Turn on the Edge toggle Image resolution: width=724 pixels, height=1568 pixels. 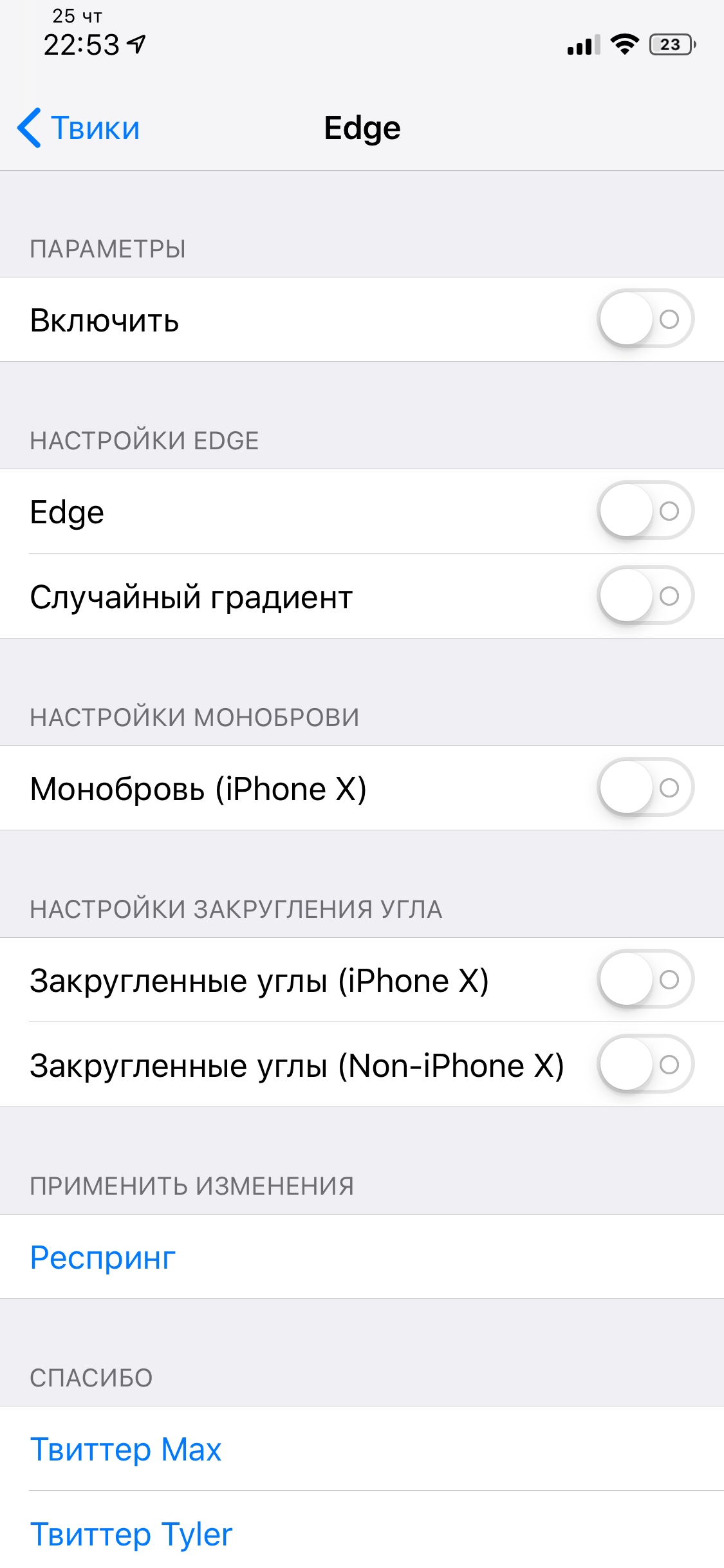[x=645, y=510]
